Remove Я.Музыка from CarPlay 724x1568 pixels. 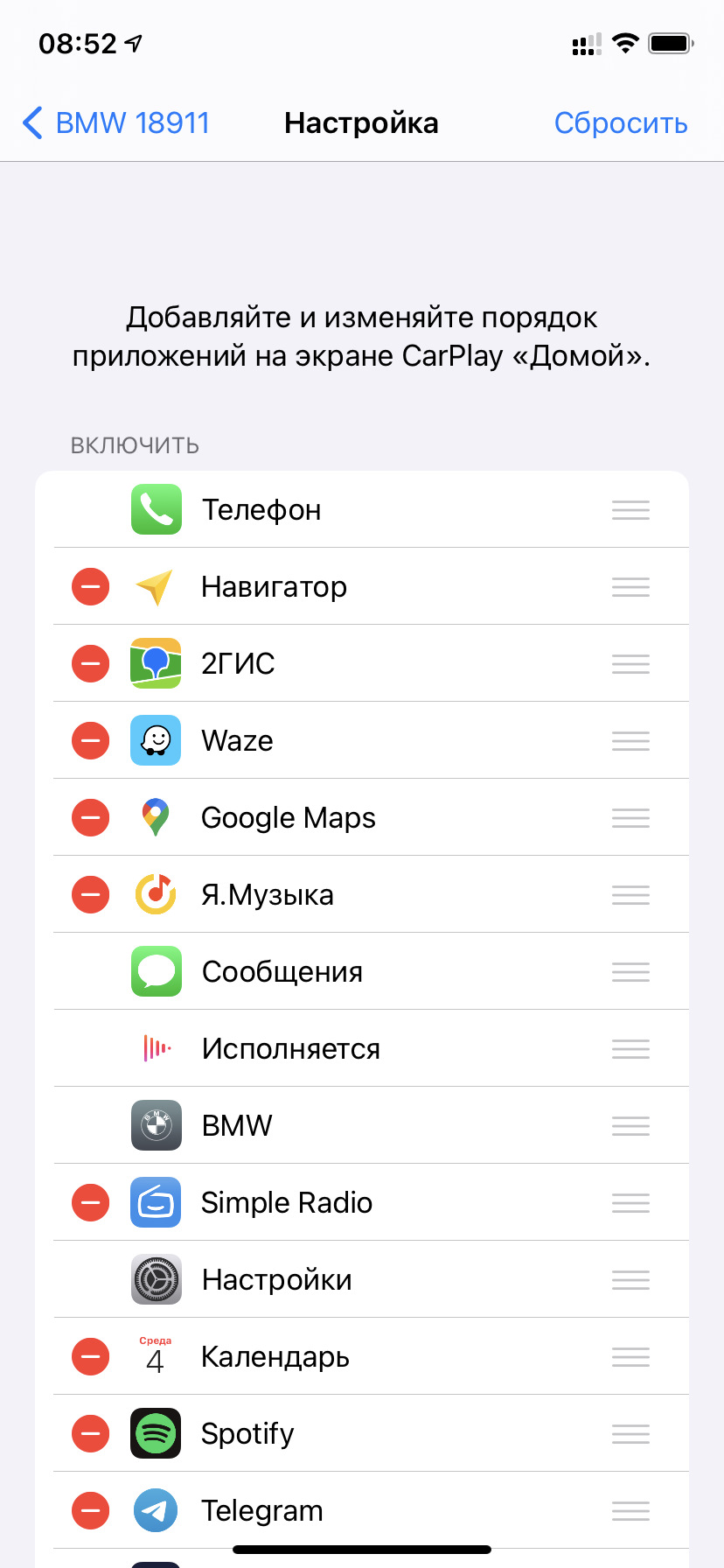click(x=91, y=895)
